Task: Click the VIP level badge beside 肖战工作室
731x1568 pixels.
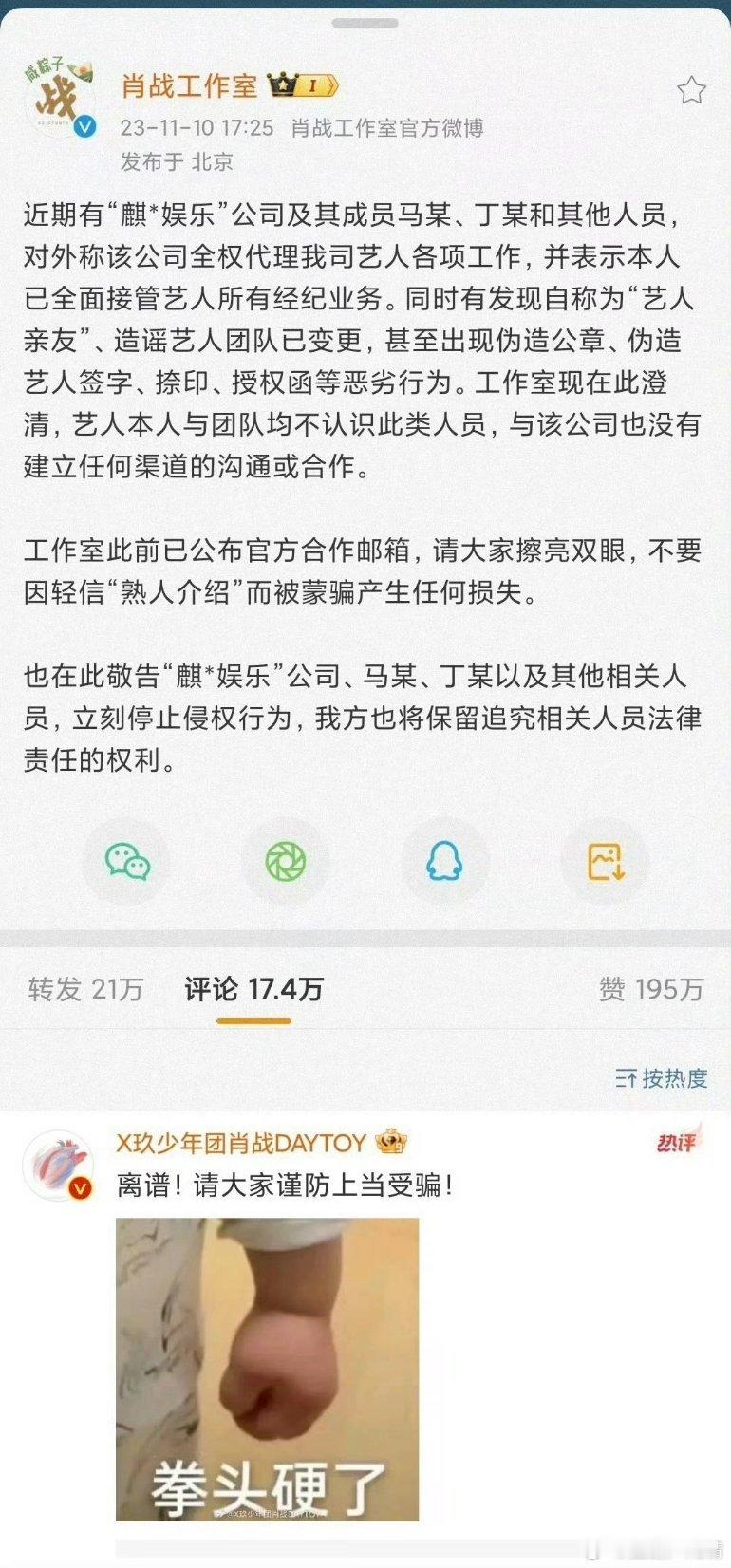Action: click(301, 84)
